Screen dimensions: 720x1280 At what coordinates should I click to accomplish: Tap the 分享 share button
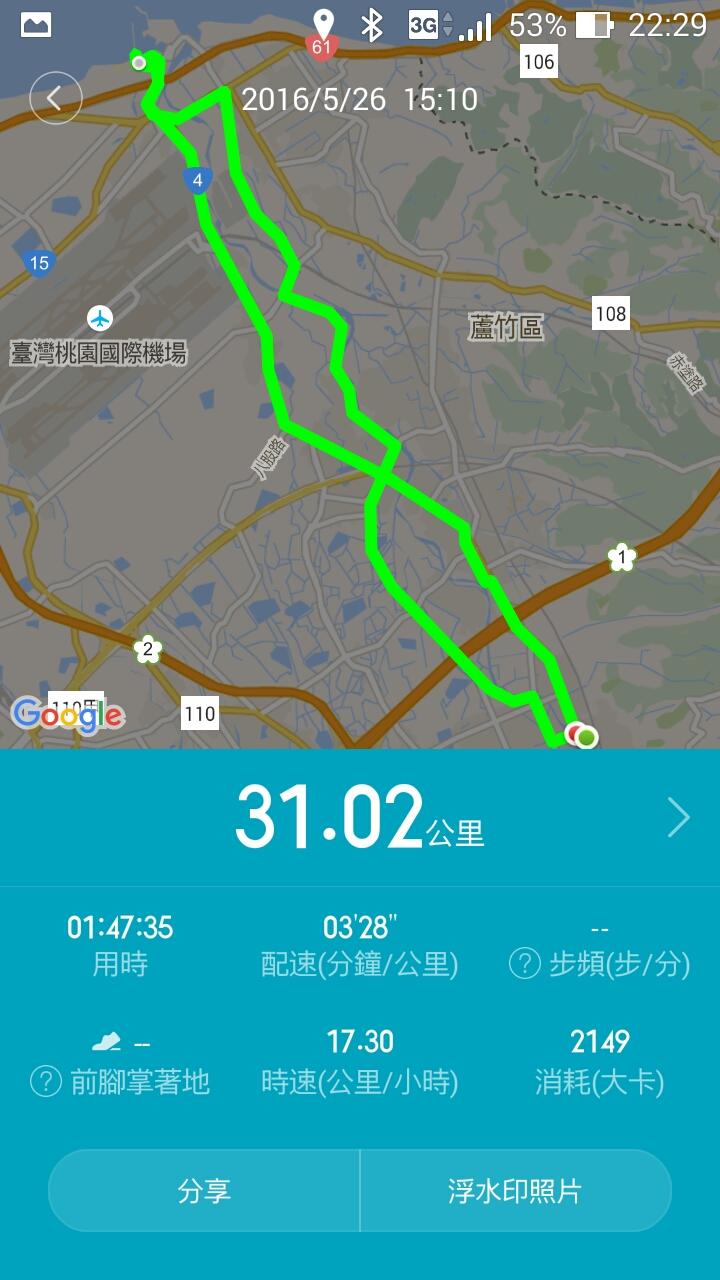pos(204,1190)
